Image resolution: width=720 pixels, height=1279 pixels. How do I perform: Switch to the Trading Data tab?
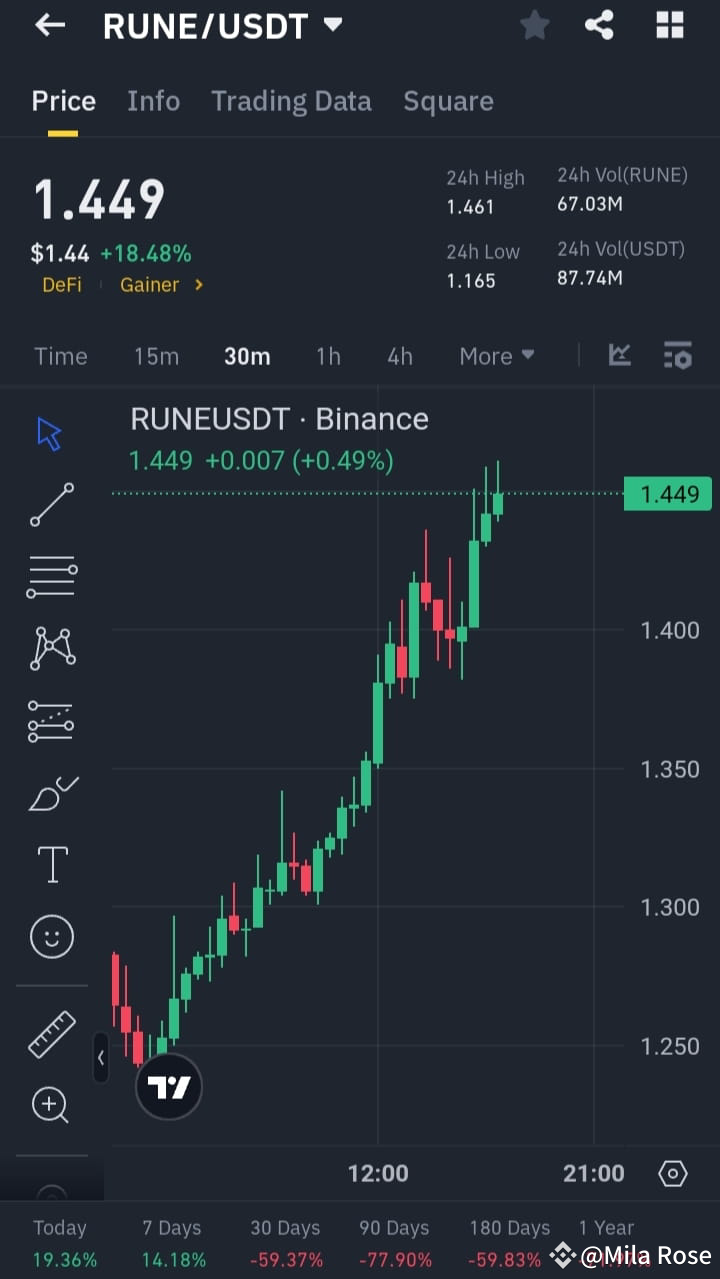pos(291,100)
